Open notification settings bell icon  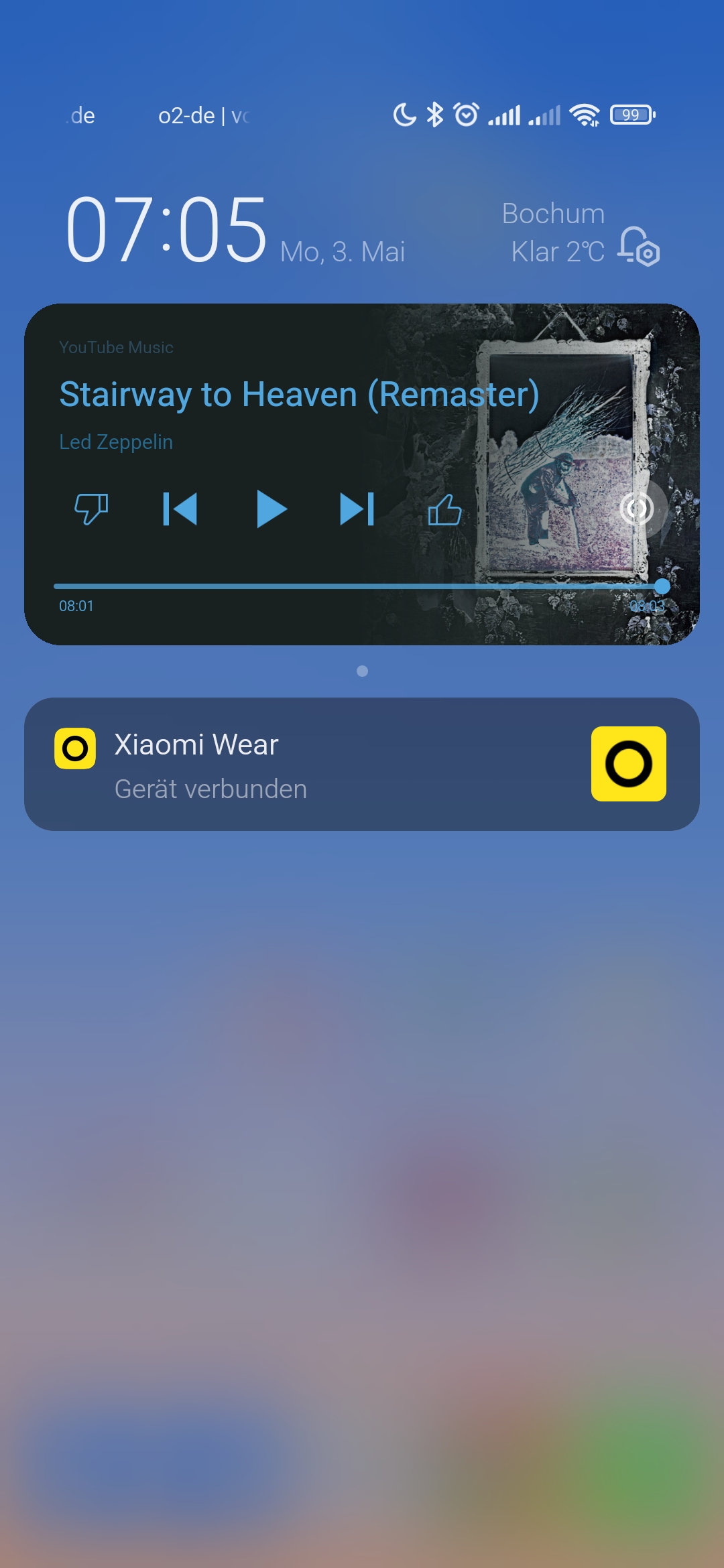point(638,247)
